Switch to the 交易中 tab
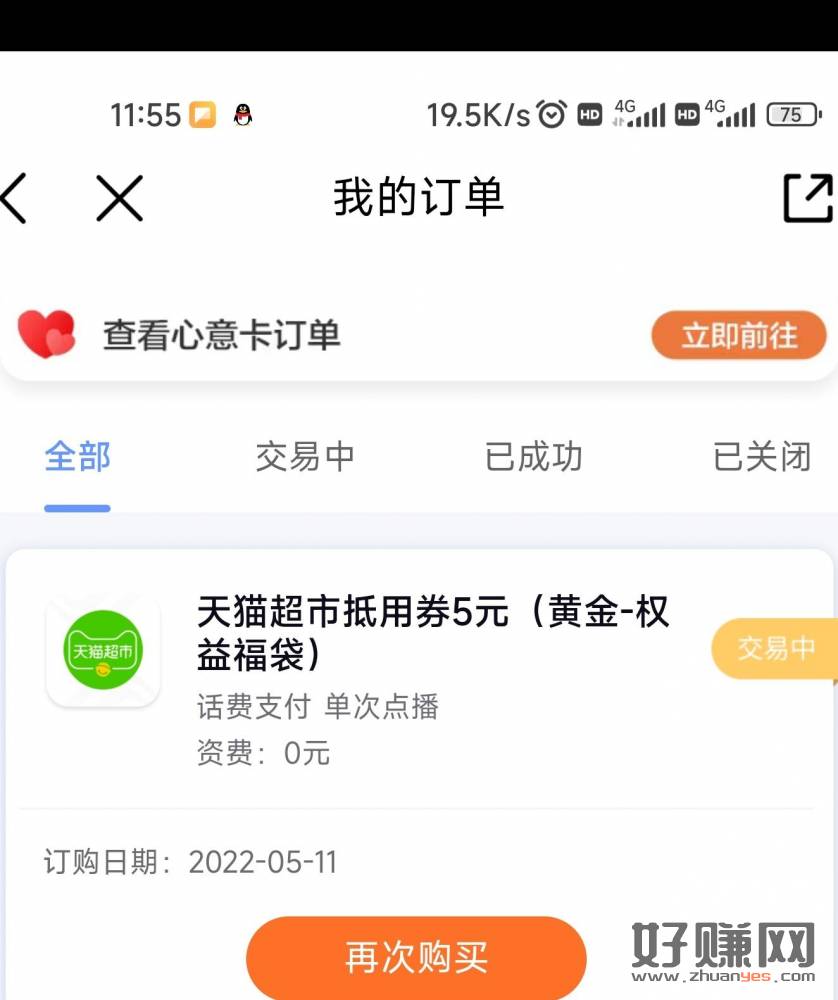 pyautogui.click(x=305, y=458)
